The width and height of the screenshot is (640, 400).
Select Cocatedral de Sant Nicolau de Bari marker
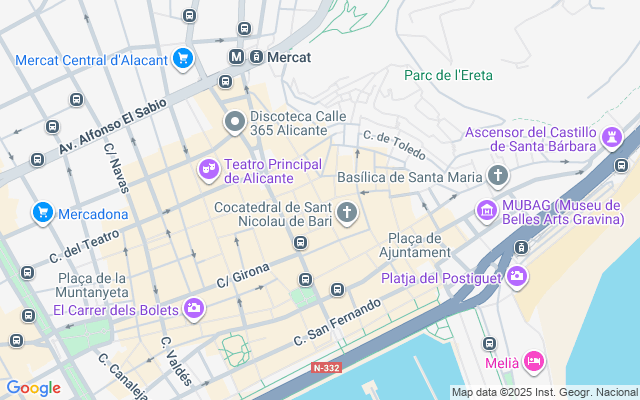[347, 212]
